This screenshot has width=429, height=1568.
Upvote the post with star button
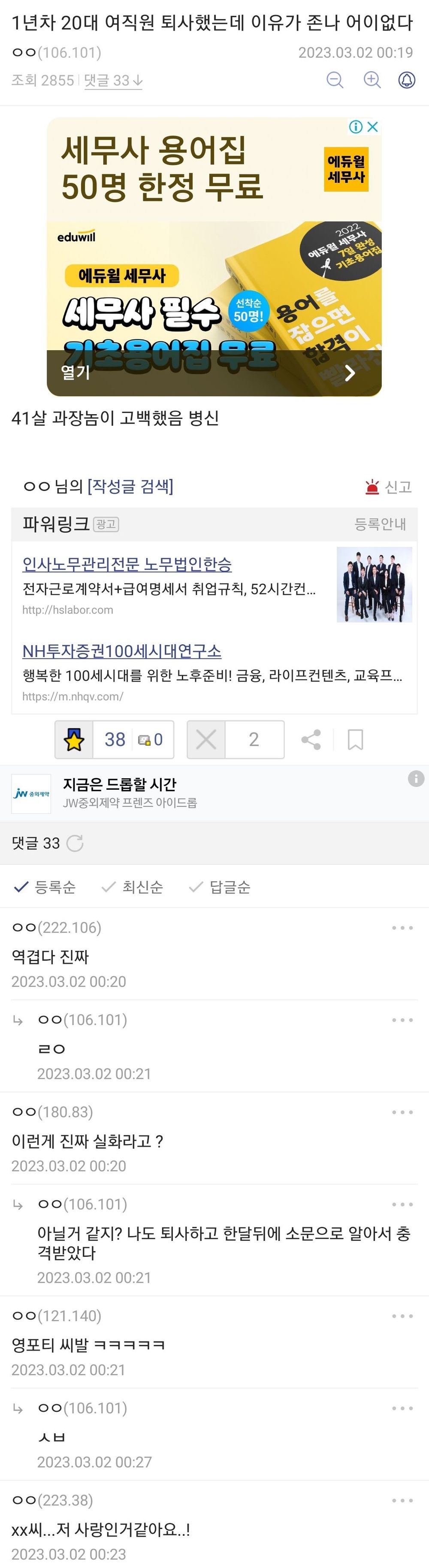[74, 740]
